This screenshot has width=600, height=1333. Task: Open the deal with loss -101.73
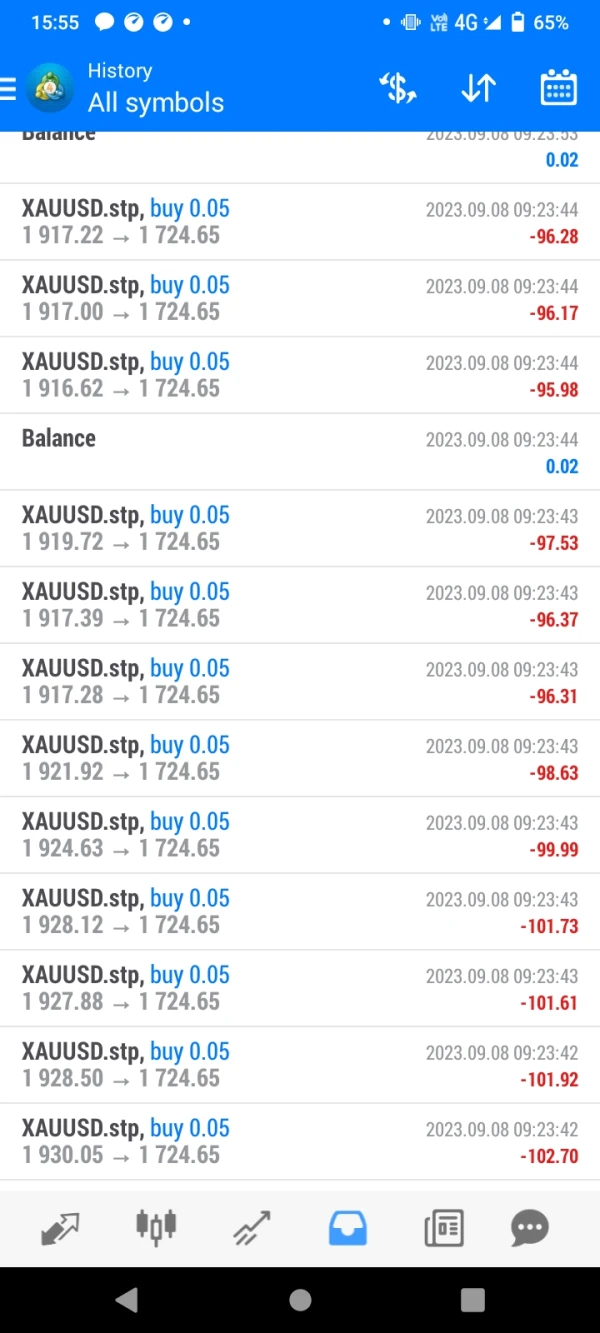pyautogui.click(x=300, y=911)
